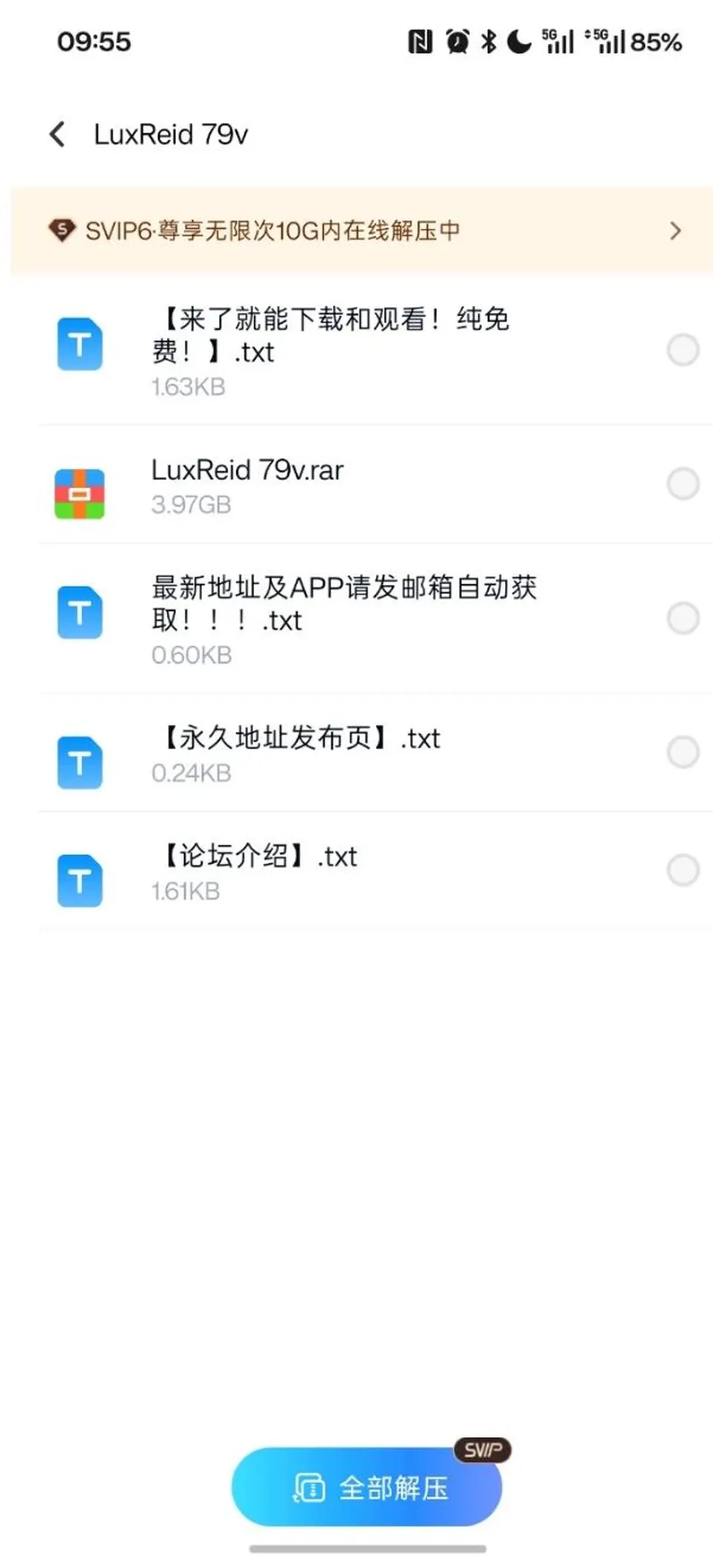The image size is (713, 1568).
Task: Select 【论坛介绍】.txt with its circle
Action: coord(683,869)
